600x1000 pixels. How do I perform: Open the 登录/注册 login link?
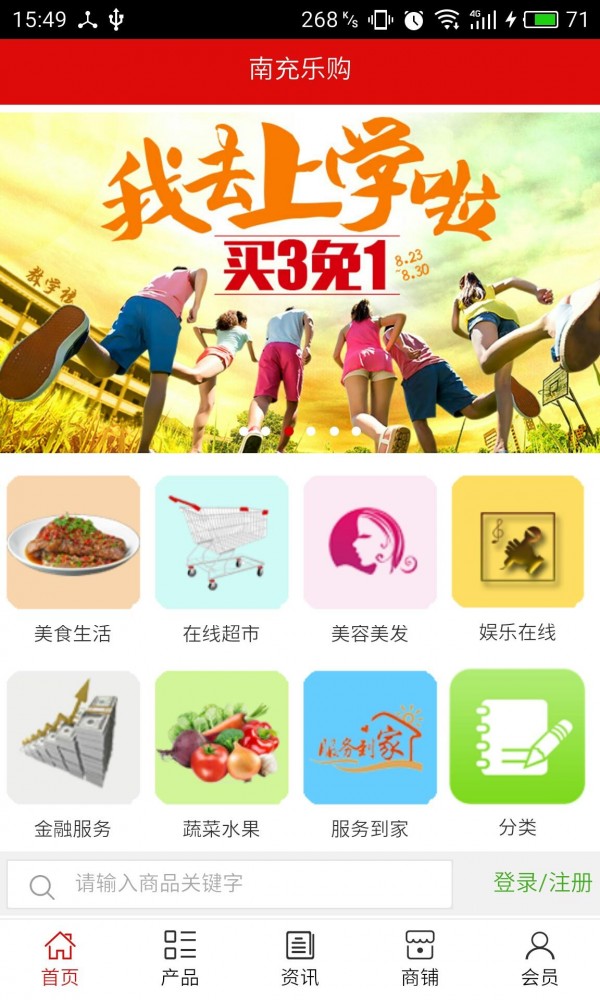(x=542, y=883)
